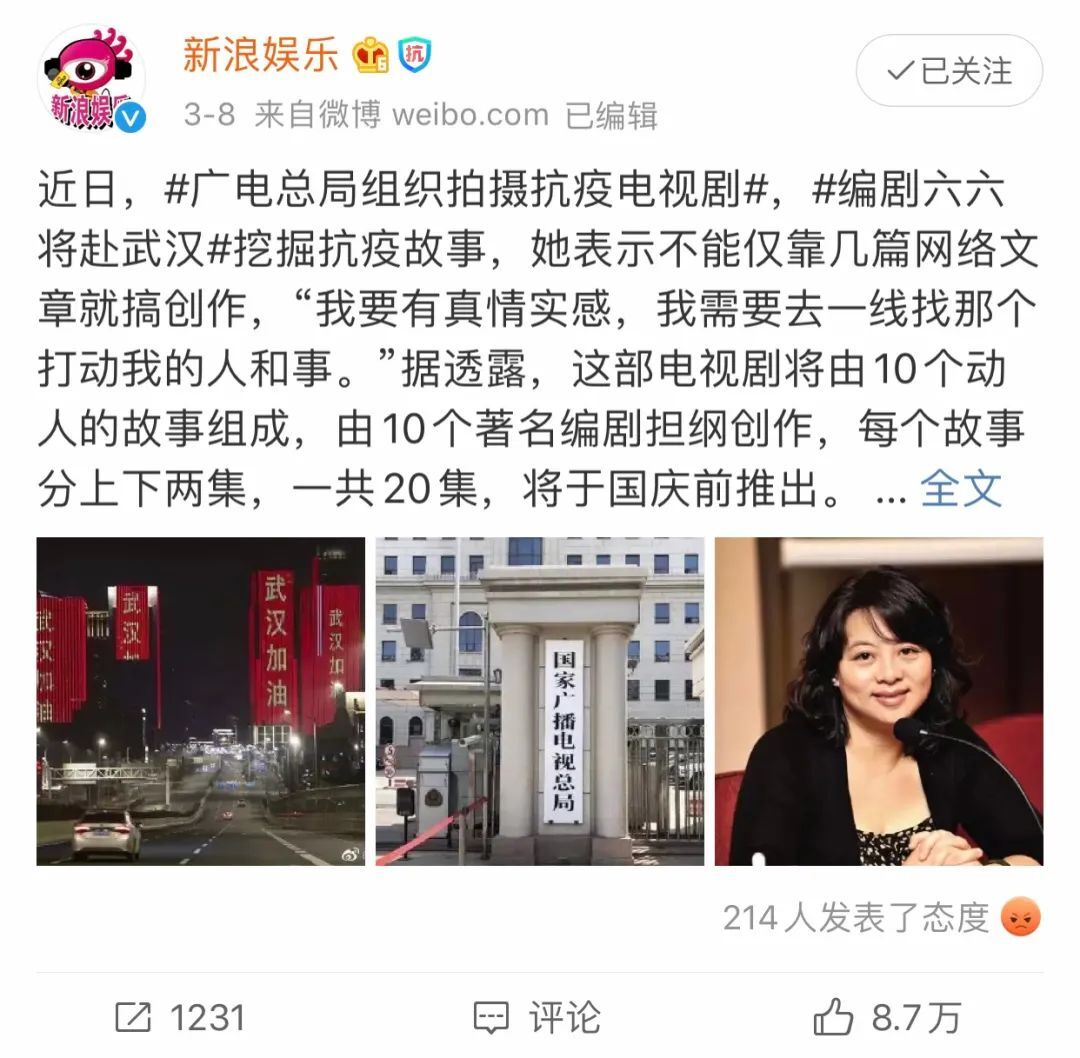Tap the 新浪娱乐 account name
Screen dimensions: 1080x1058
(x=260, y=55)
